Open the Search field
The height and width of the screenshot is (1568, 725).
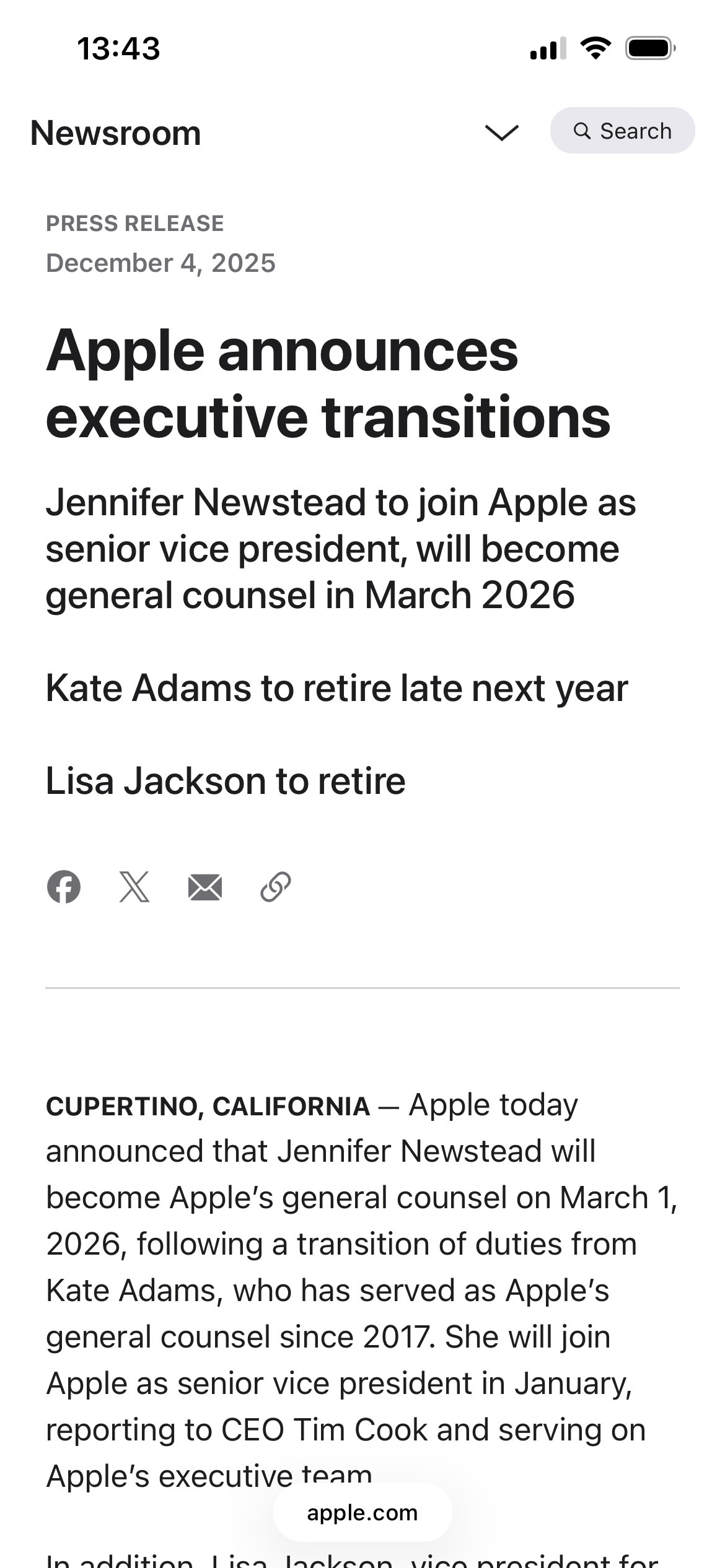pyautogui.click(x=622, y=131)
